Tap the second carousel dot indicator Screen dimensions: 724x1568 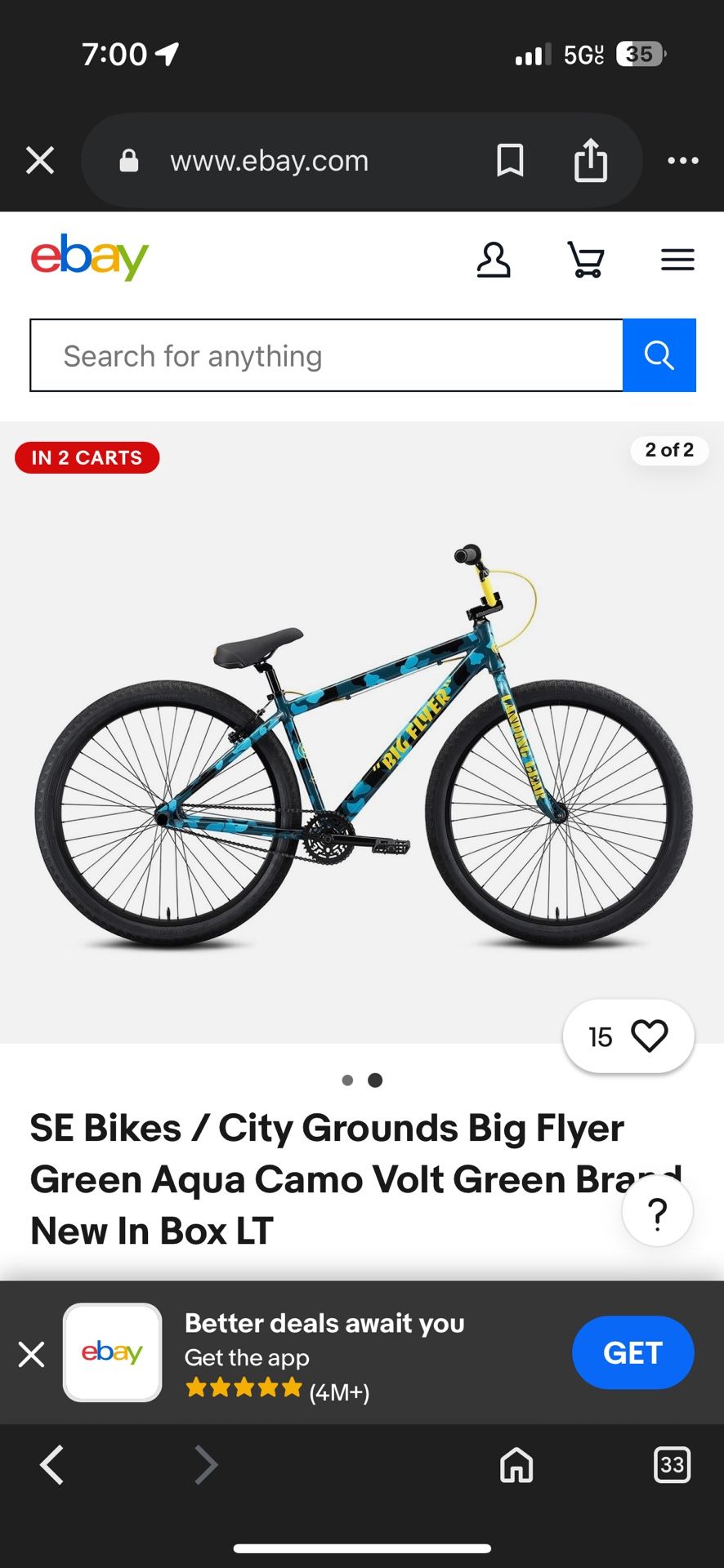tap(374, 1080)
